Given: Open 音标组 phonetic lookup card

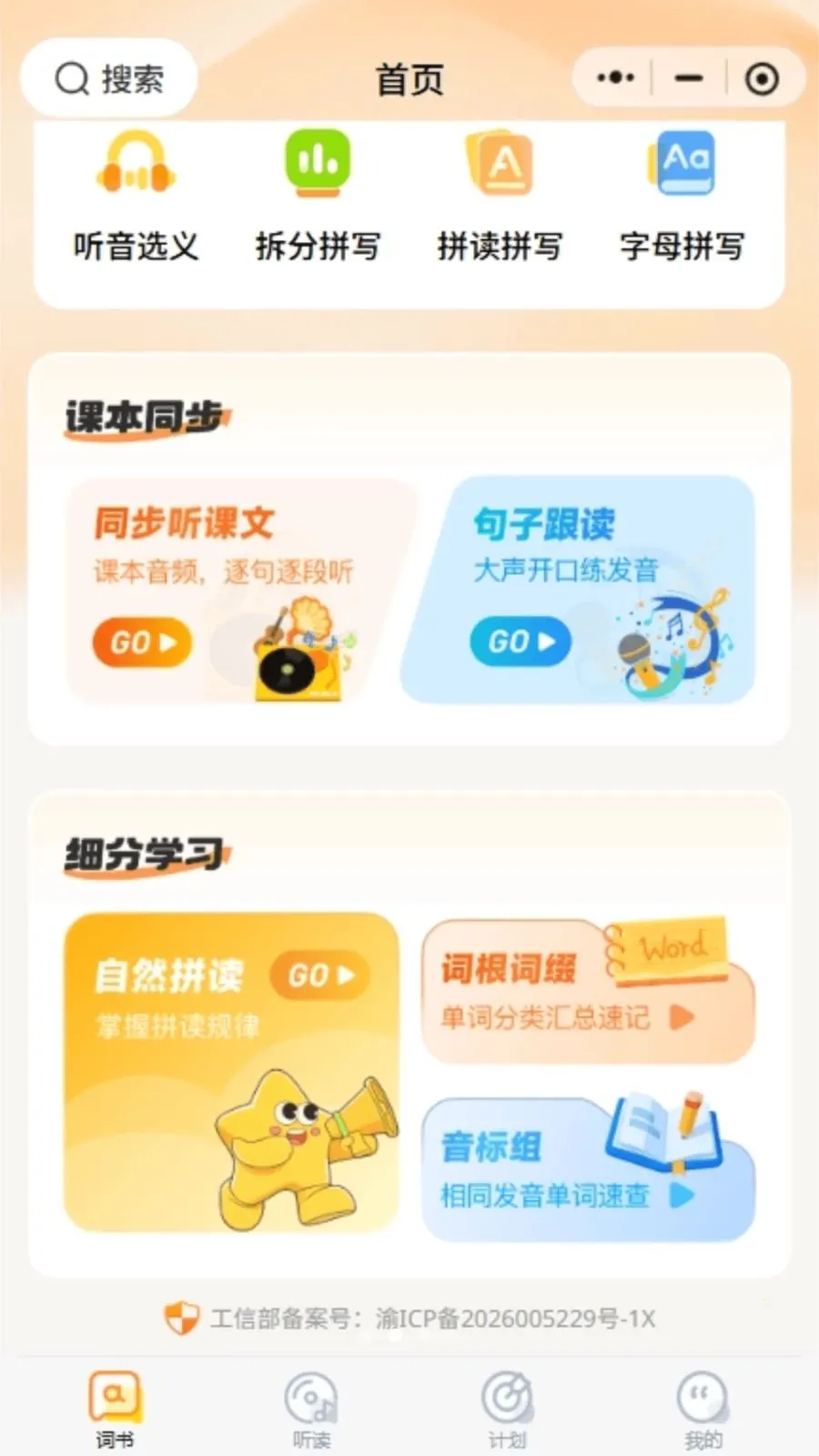Looking at the screenshot, I should pos(588,1168).
